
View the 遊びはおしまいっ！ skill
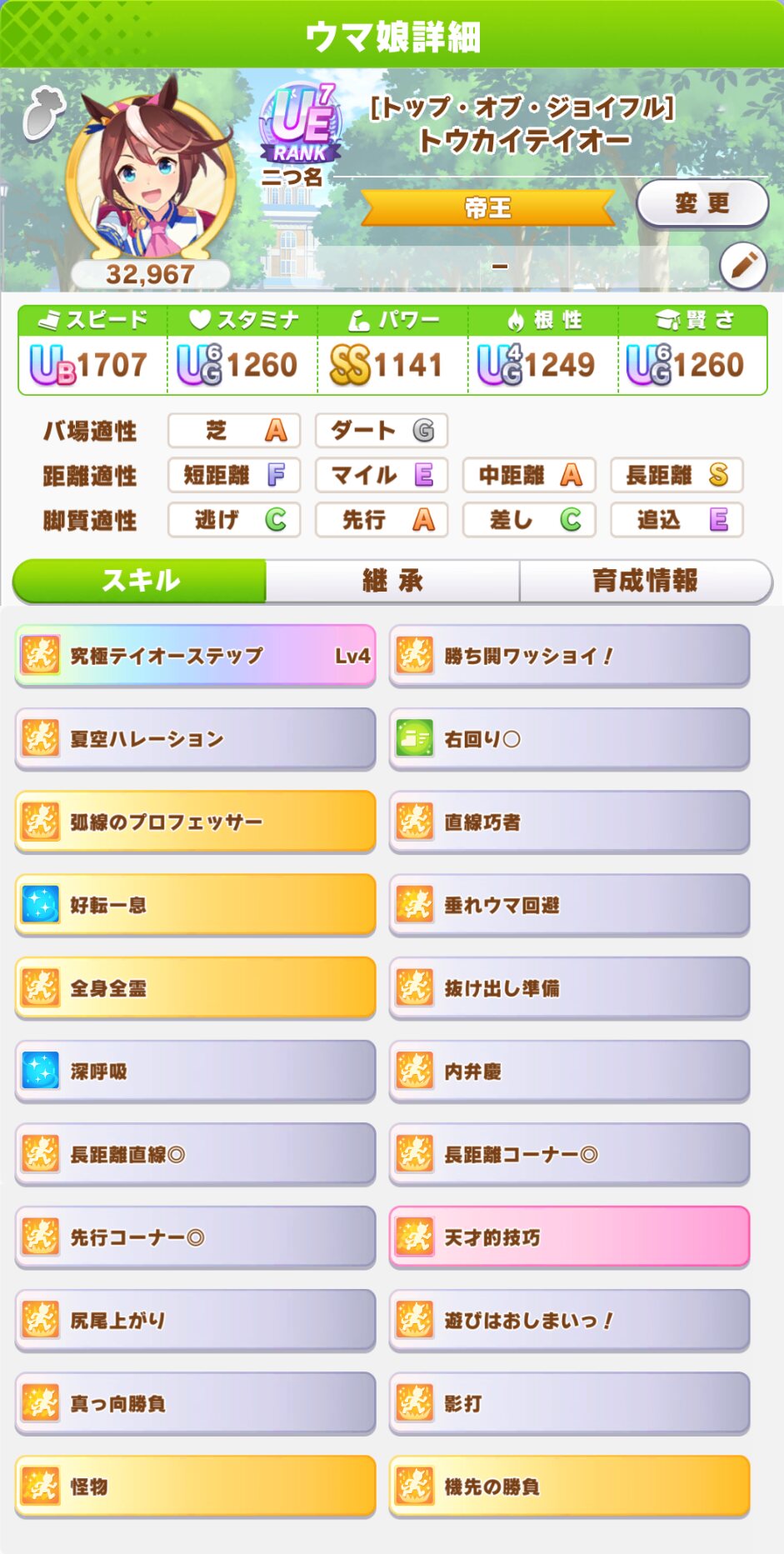pos(569,1321)
